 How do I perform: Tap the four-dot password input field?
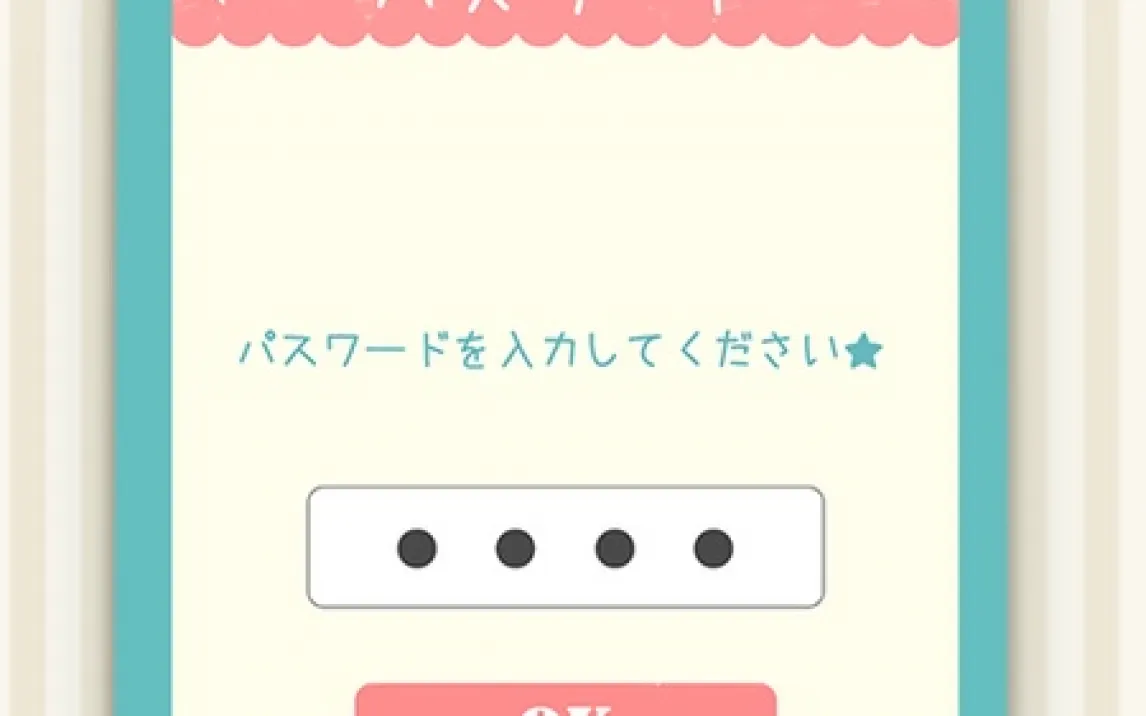[x=565, y=547]
